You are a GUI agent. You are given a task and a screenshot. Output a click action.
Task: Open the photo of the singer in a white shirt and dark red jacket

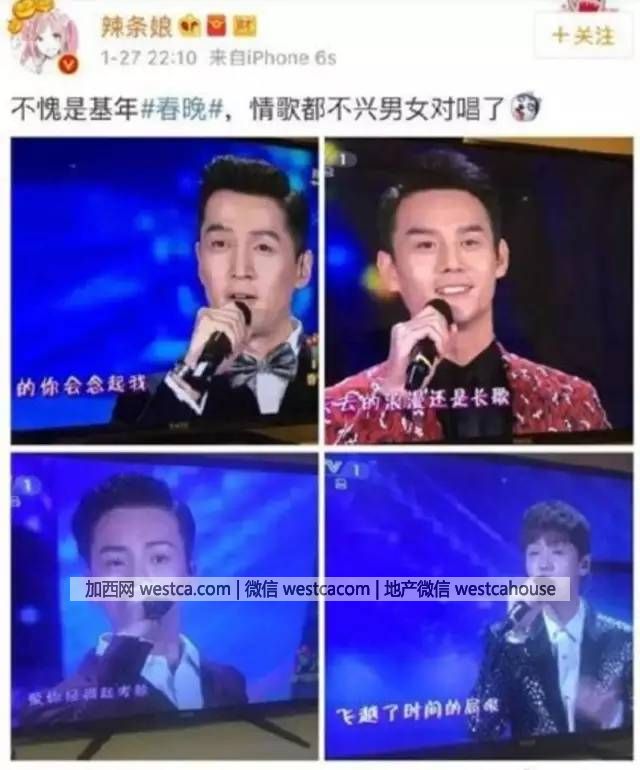(x=164, y=605)
